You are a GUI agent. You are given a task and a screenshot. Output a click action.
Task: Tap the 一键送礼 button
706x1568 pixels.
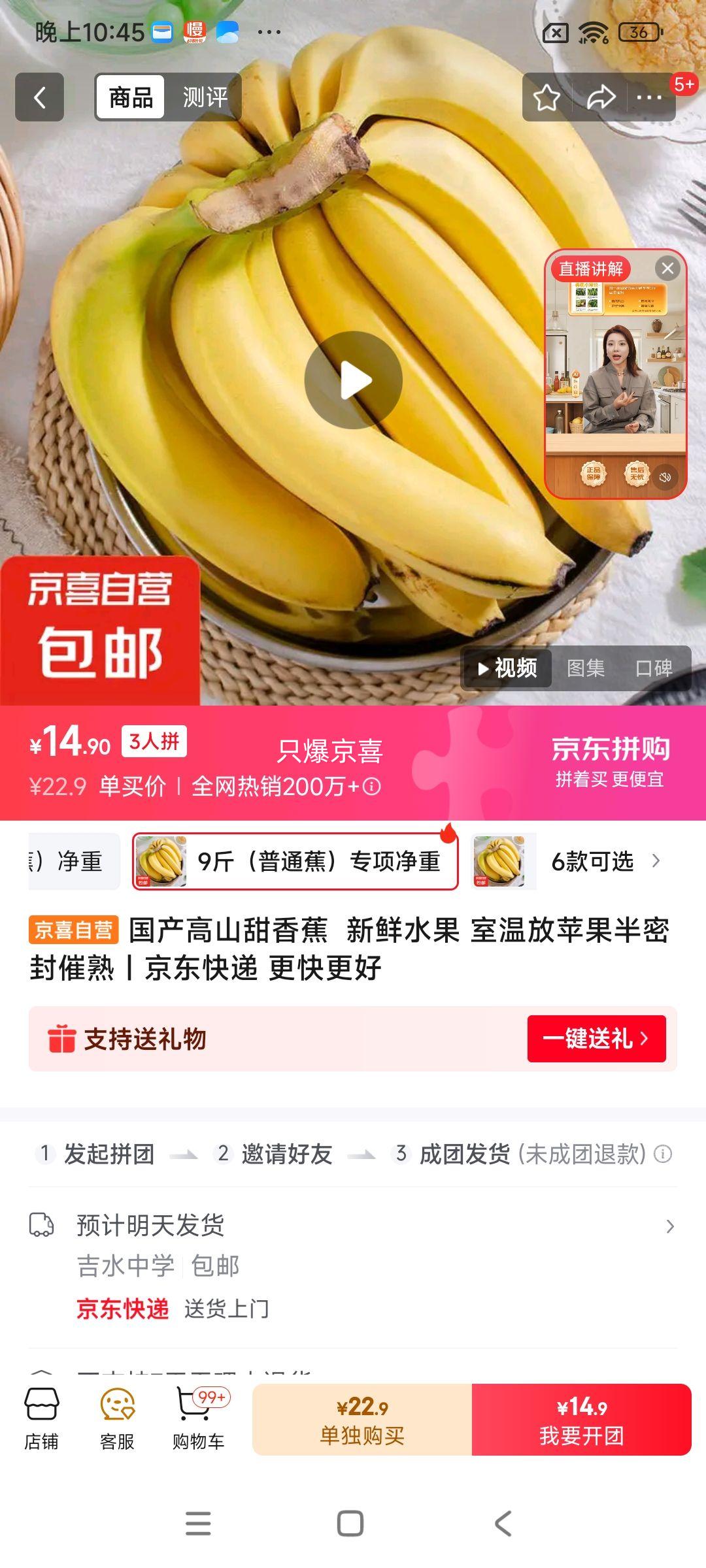tap(596, 1038)
